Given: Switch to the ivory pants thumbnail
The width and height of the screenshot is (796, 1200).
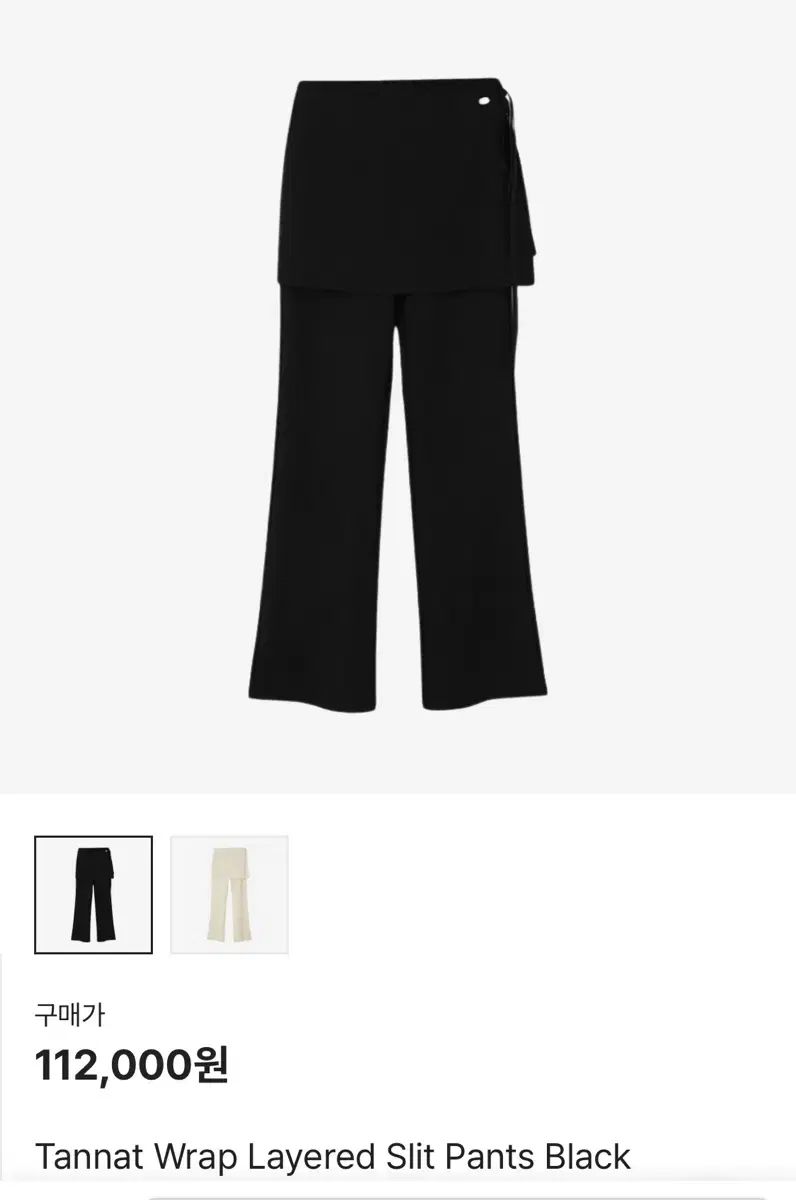Looking at the screenshot, I should click(229, 894).
